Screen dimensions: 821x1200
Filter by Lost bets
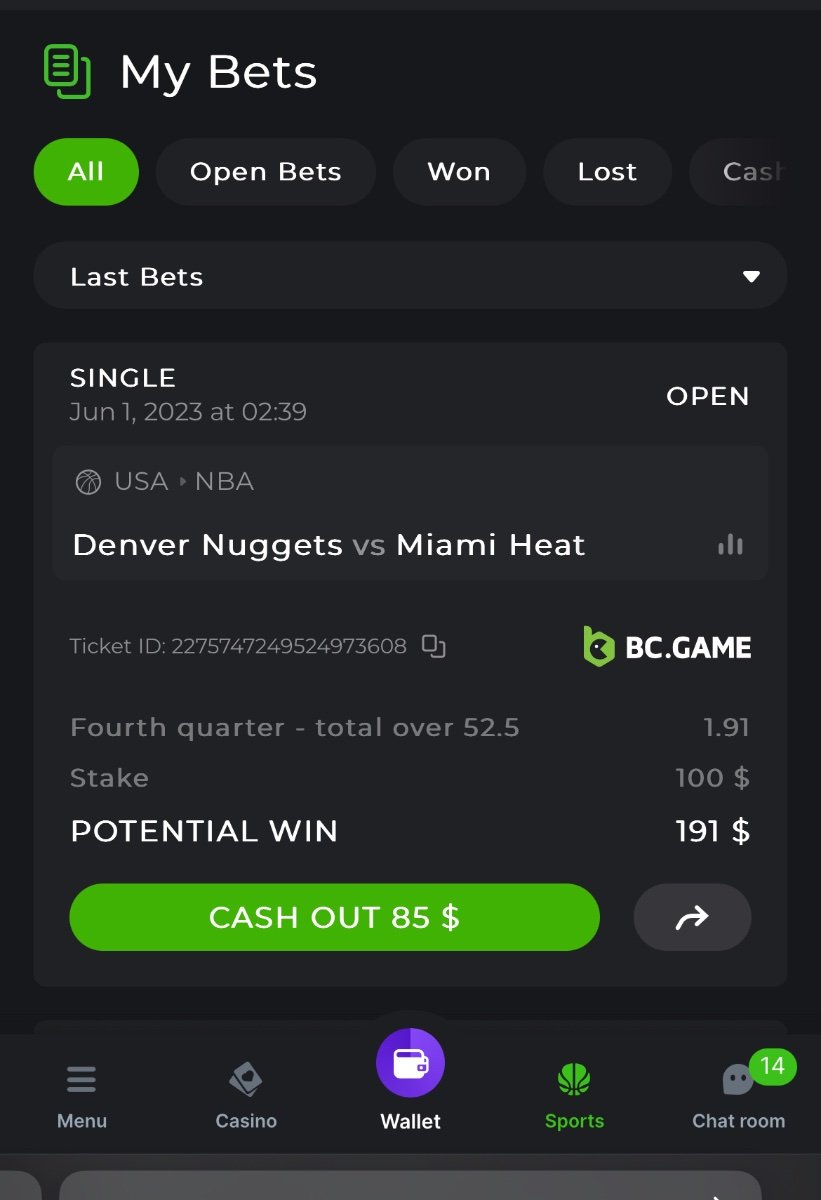coord(606,172)
